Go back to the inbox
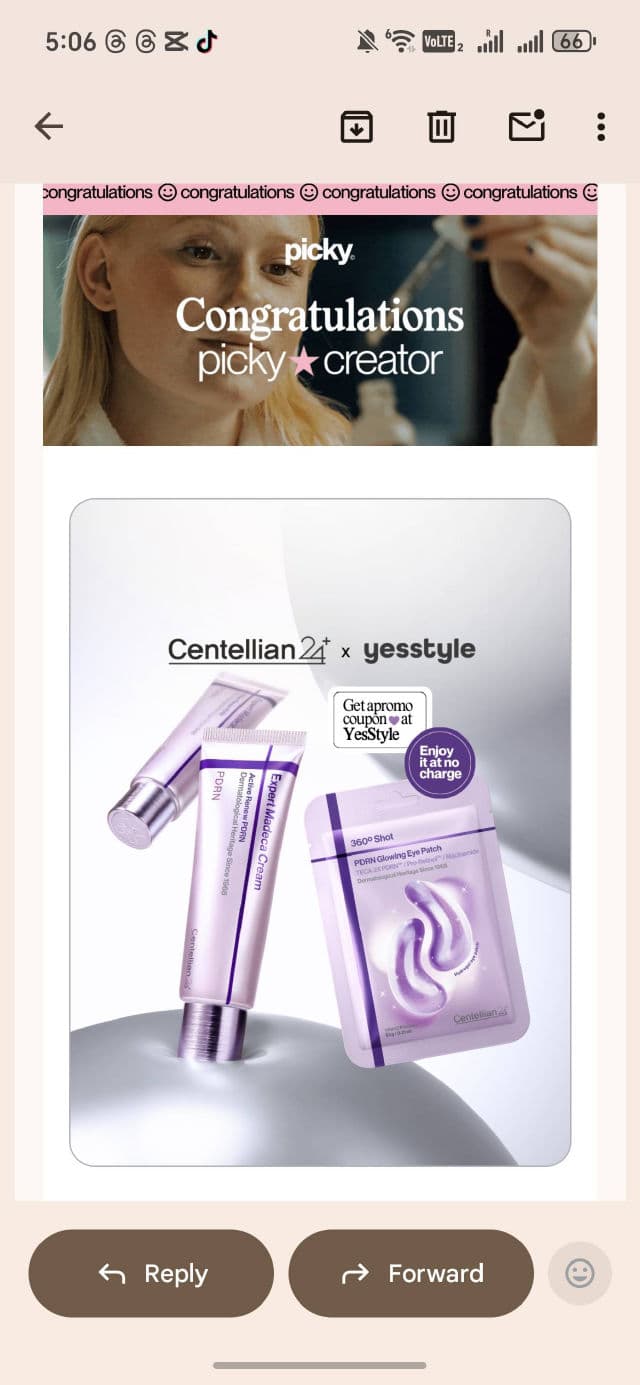Image resolution: width=640 pixels, height=1385 pixels. click(x=49, y=126)
